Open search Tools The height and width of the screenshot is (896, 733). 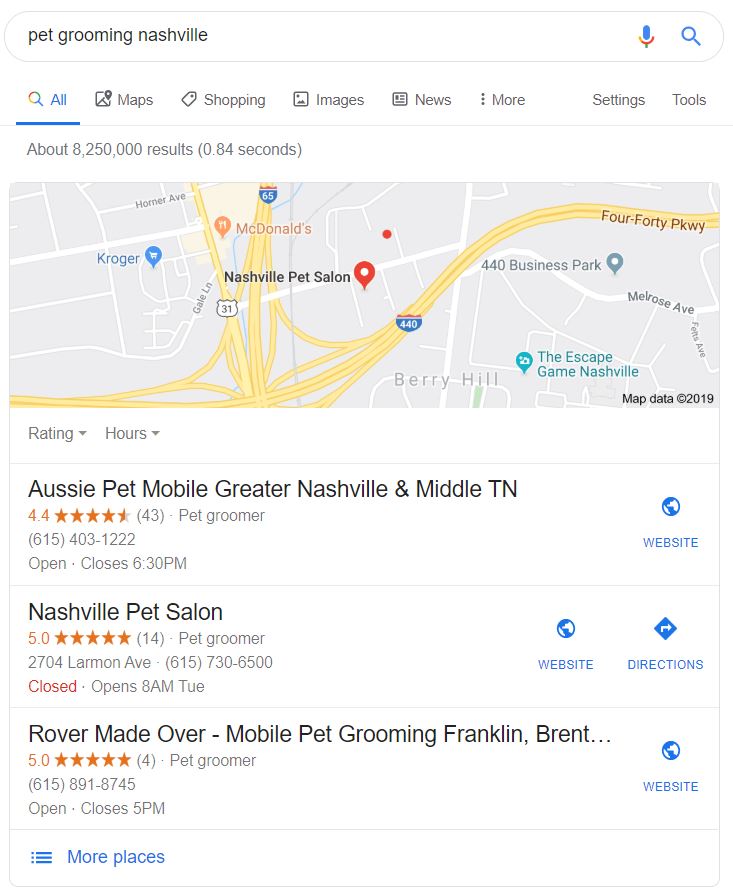[688, 99]
